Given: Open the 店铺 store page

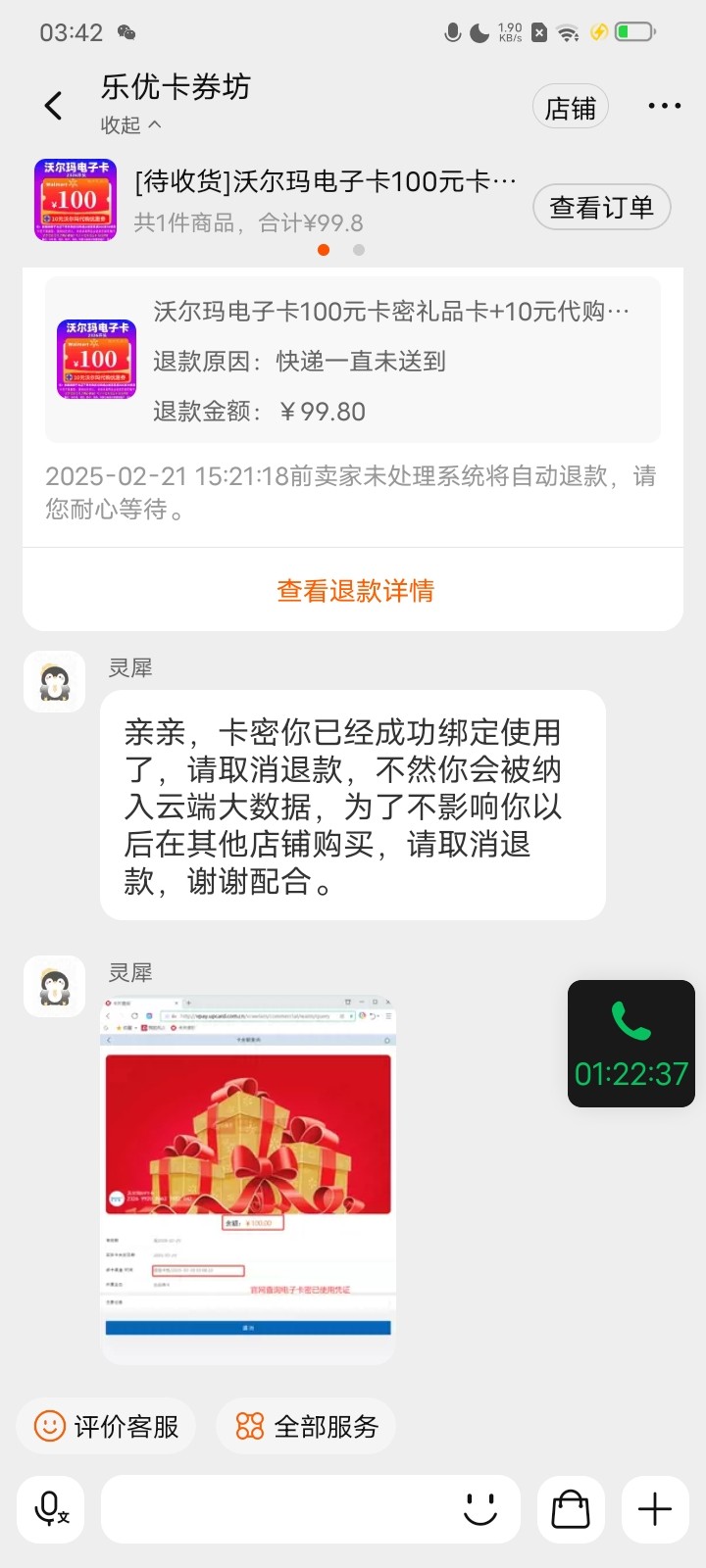Looking at the screenshot, I should [x=570, y=108].
